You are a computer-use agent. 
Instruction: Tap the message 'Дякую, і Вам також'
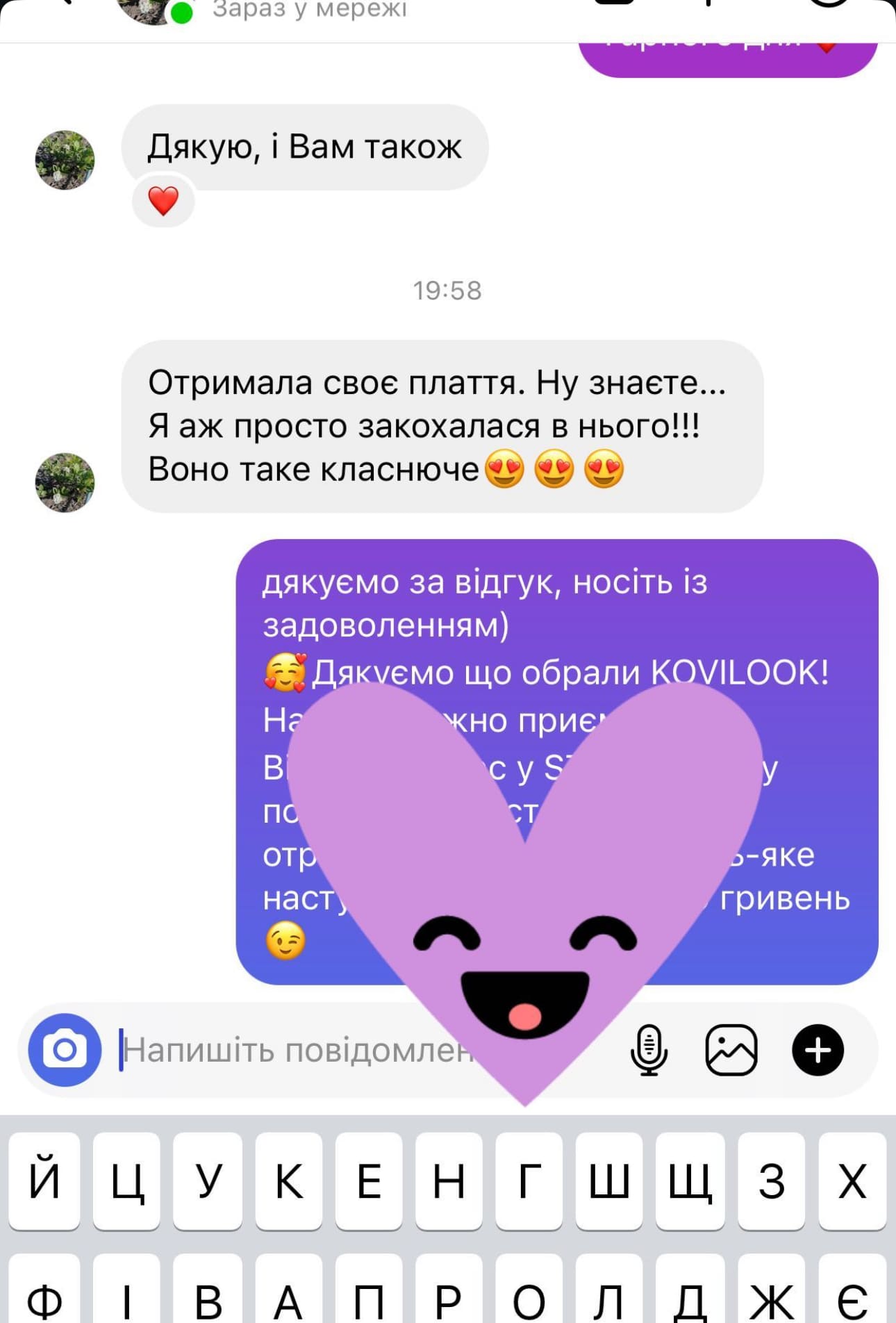click(306, 146)
